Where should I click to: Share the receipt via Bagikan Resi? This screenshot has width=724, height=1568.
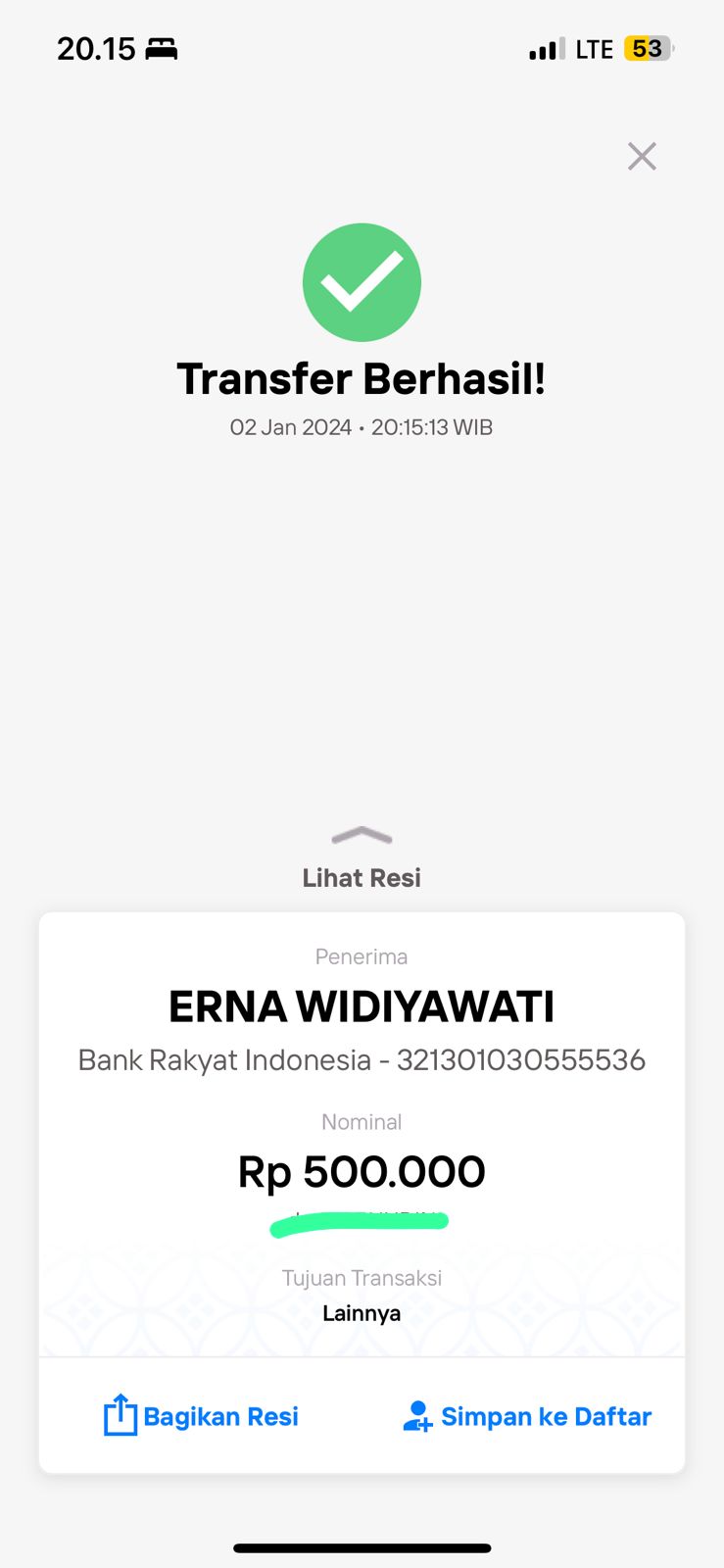pyautogui.click(x=201, y=1416)
